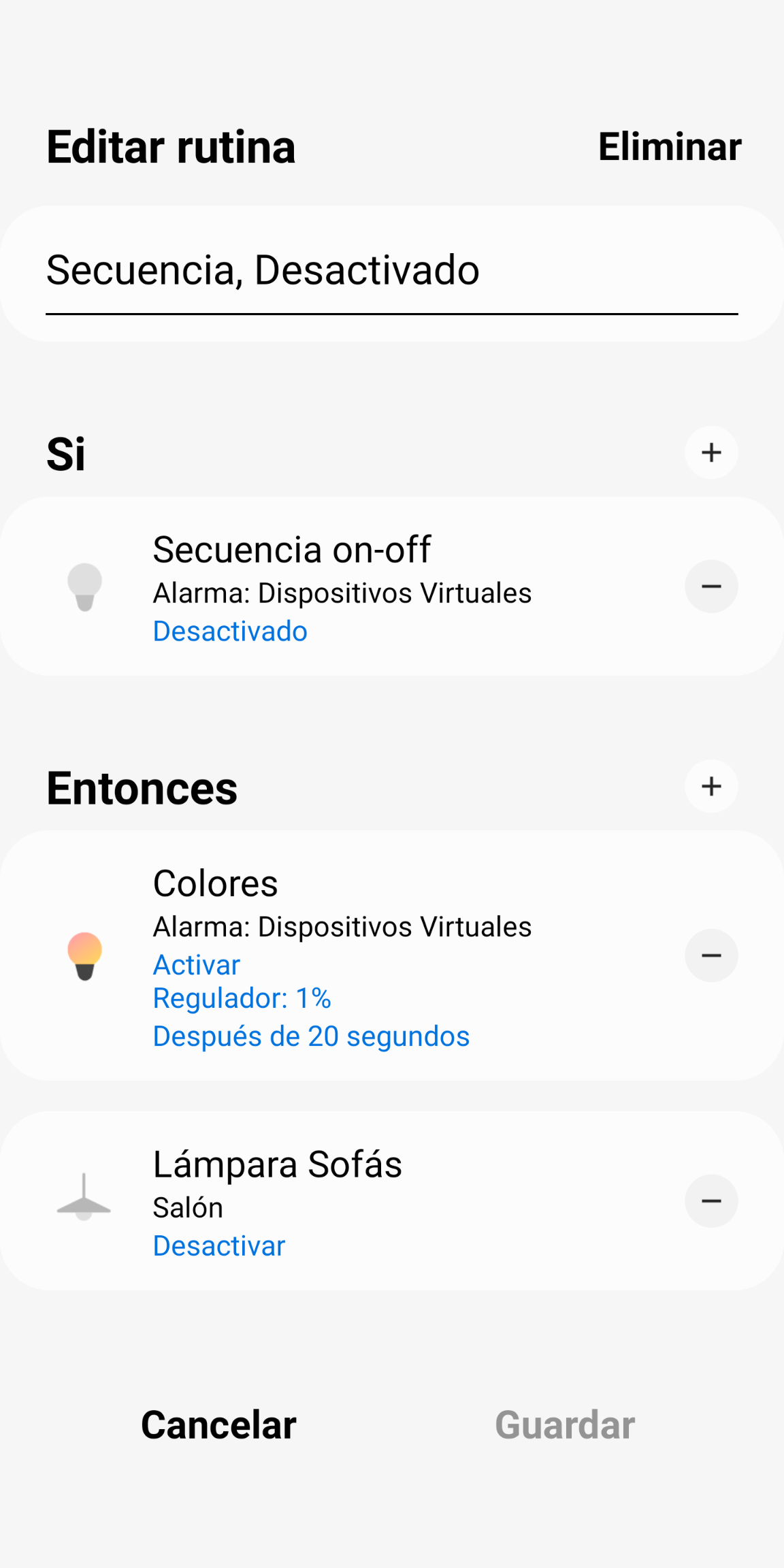The height and width of the screenshot is (1568, 784).
Task: Delete the routine with Eliminar
Action: coord(669,146)
